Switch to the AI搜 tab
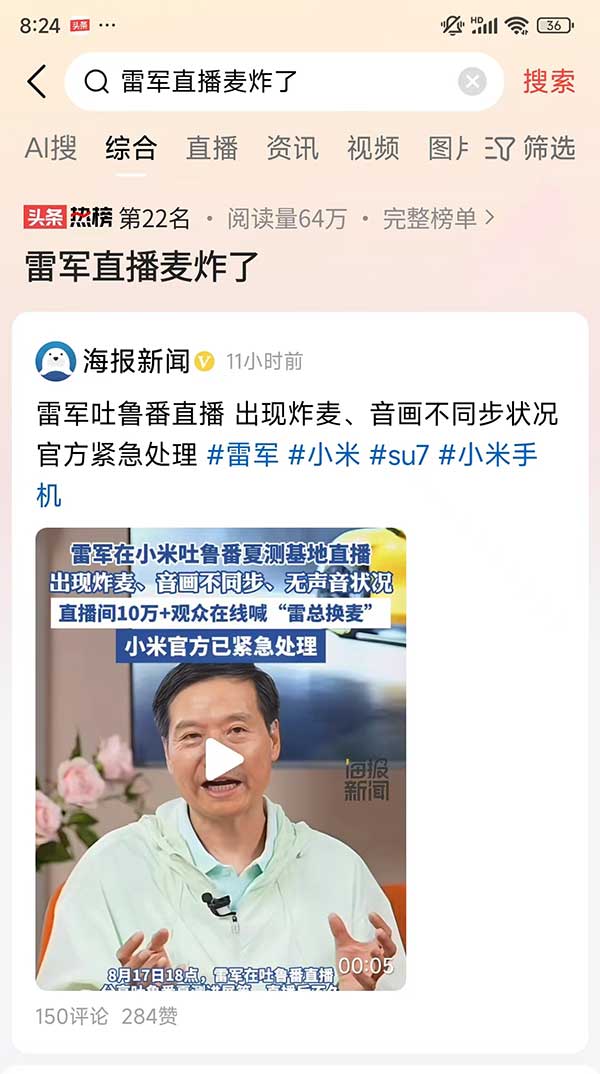 (x=51, y=148)
